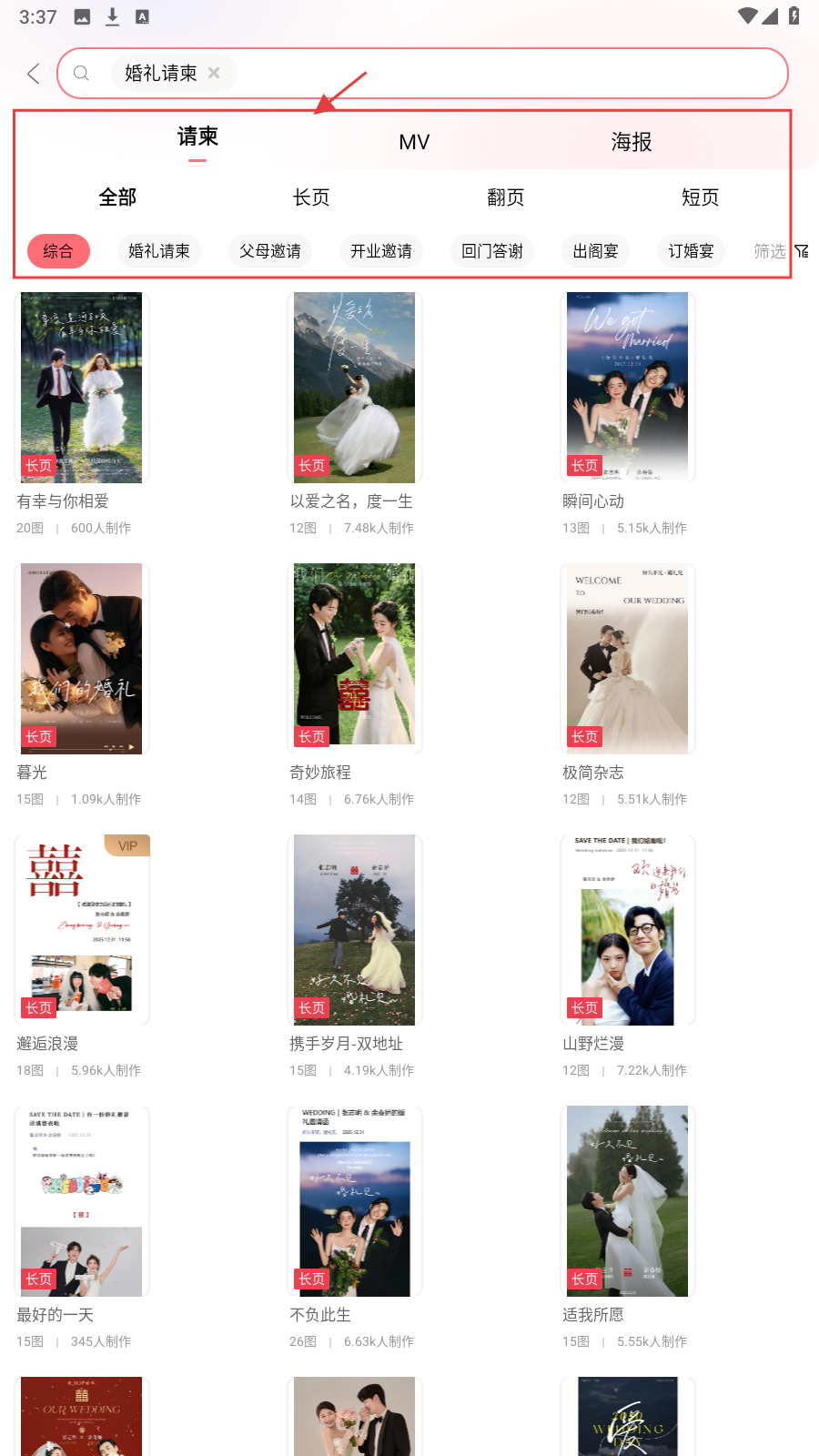This screenshot has width=819, height=1456.
Task: Open the 筛选 filter options
Action: point(780,251)
